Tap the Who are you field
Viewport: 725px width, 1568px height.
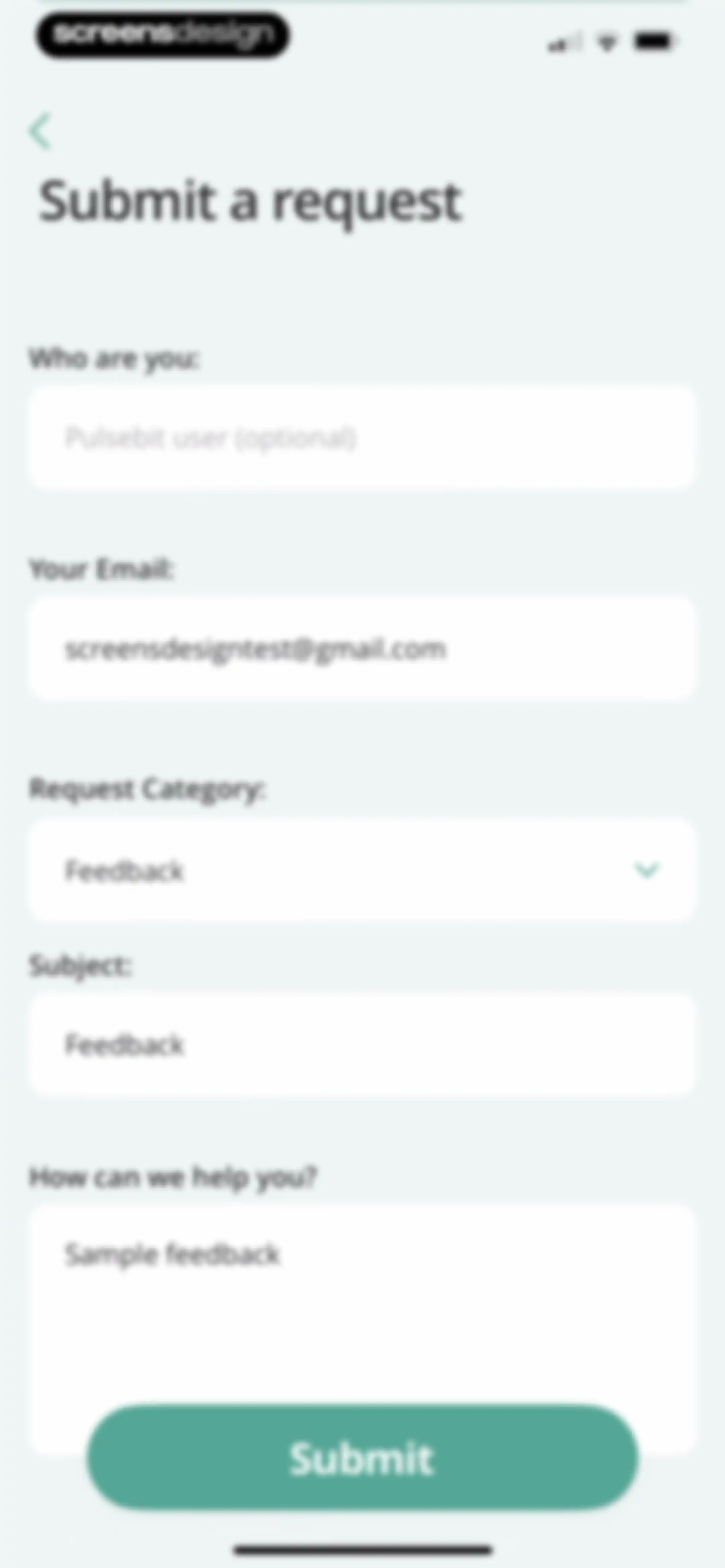(362, 437)
